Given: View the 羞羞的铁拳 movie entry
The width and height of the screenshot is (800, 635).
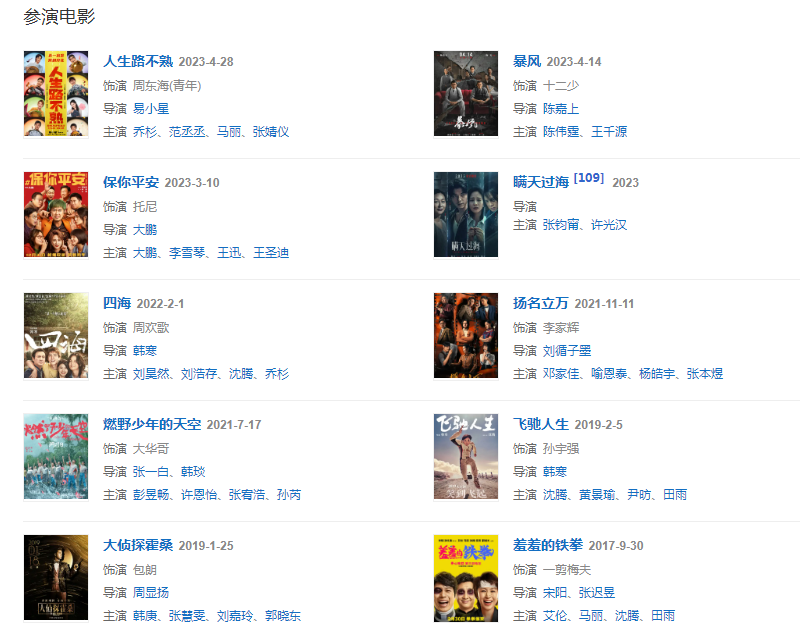Looking at the screenshot, I should click(548, 546).
